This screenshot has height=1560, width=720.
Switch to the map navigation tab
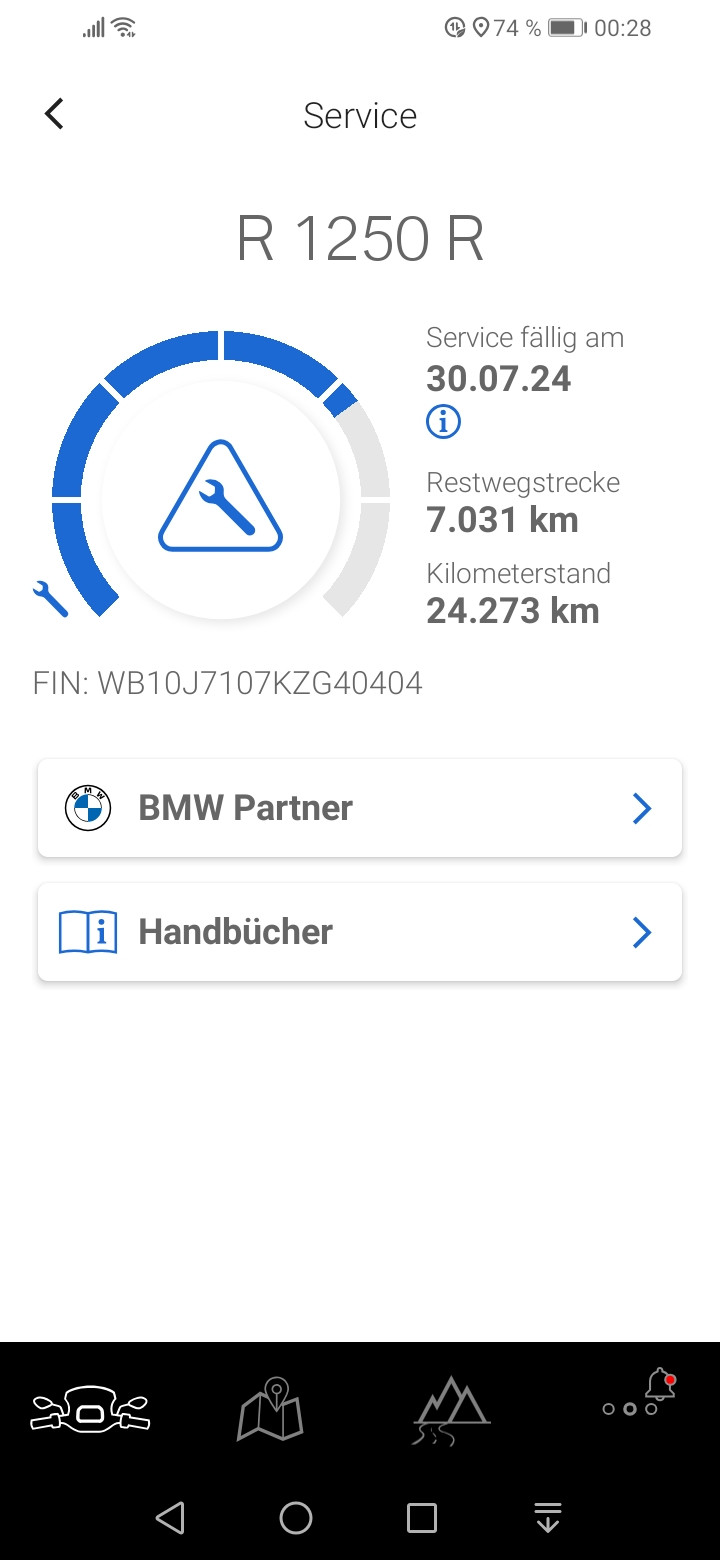click(270, 1409)
